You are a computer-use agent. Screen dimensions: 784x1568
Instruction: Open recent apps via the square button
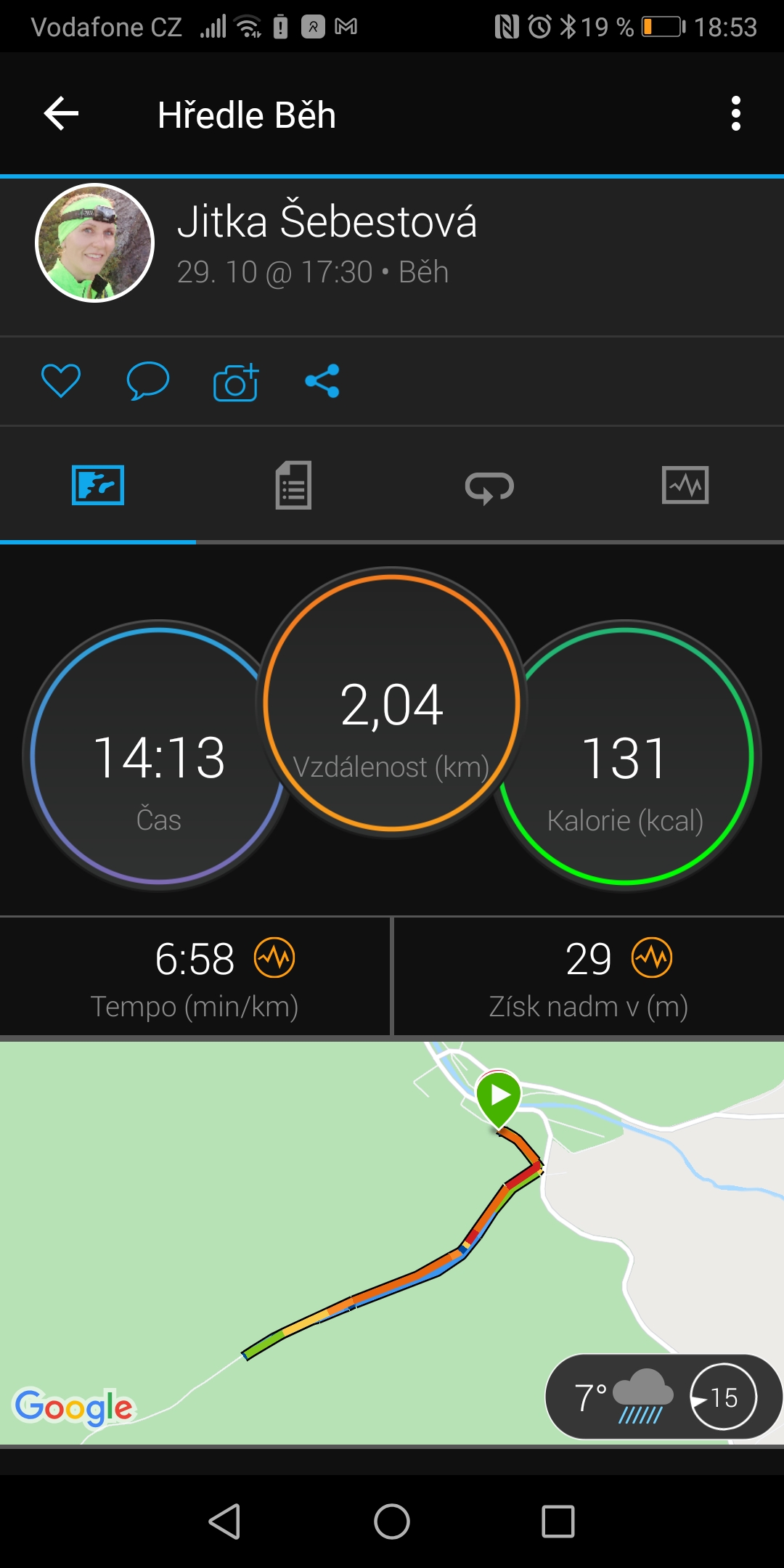(558, 1522)
